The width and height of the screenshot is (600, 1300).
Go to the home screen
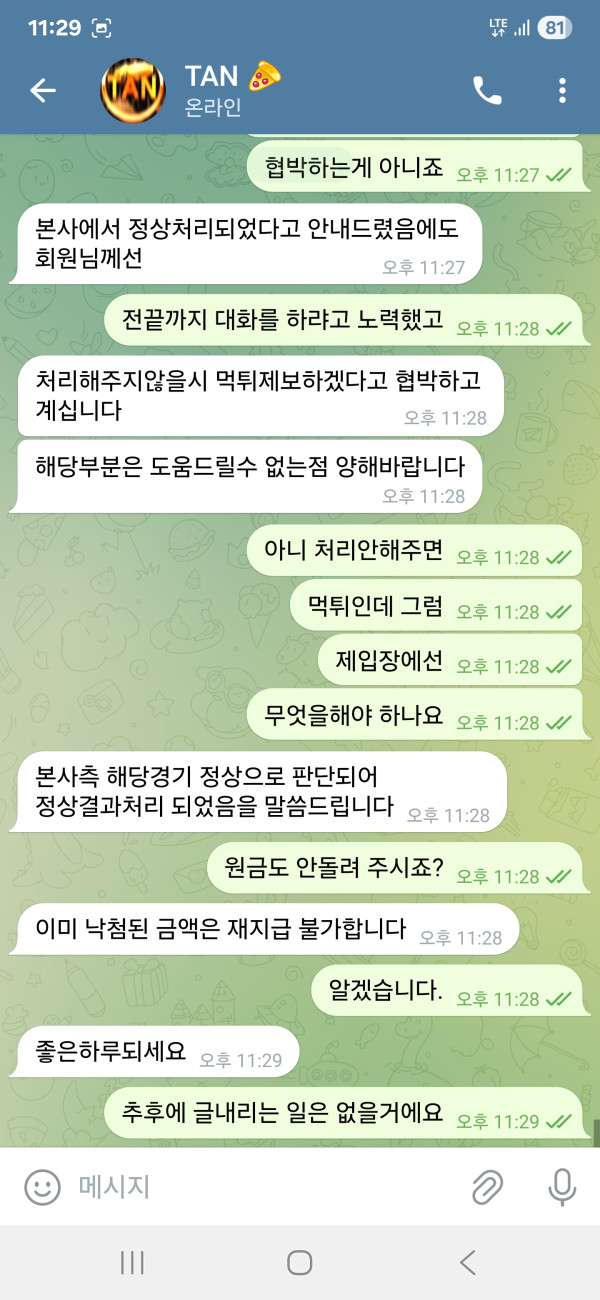click(299, 1262)
